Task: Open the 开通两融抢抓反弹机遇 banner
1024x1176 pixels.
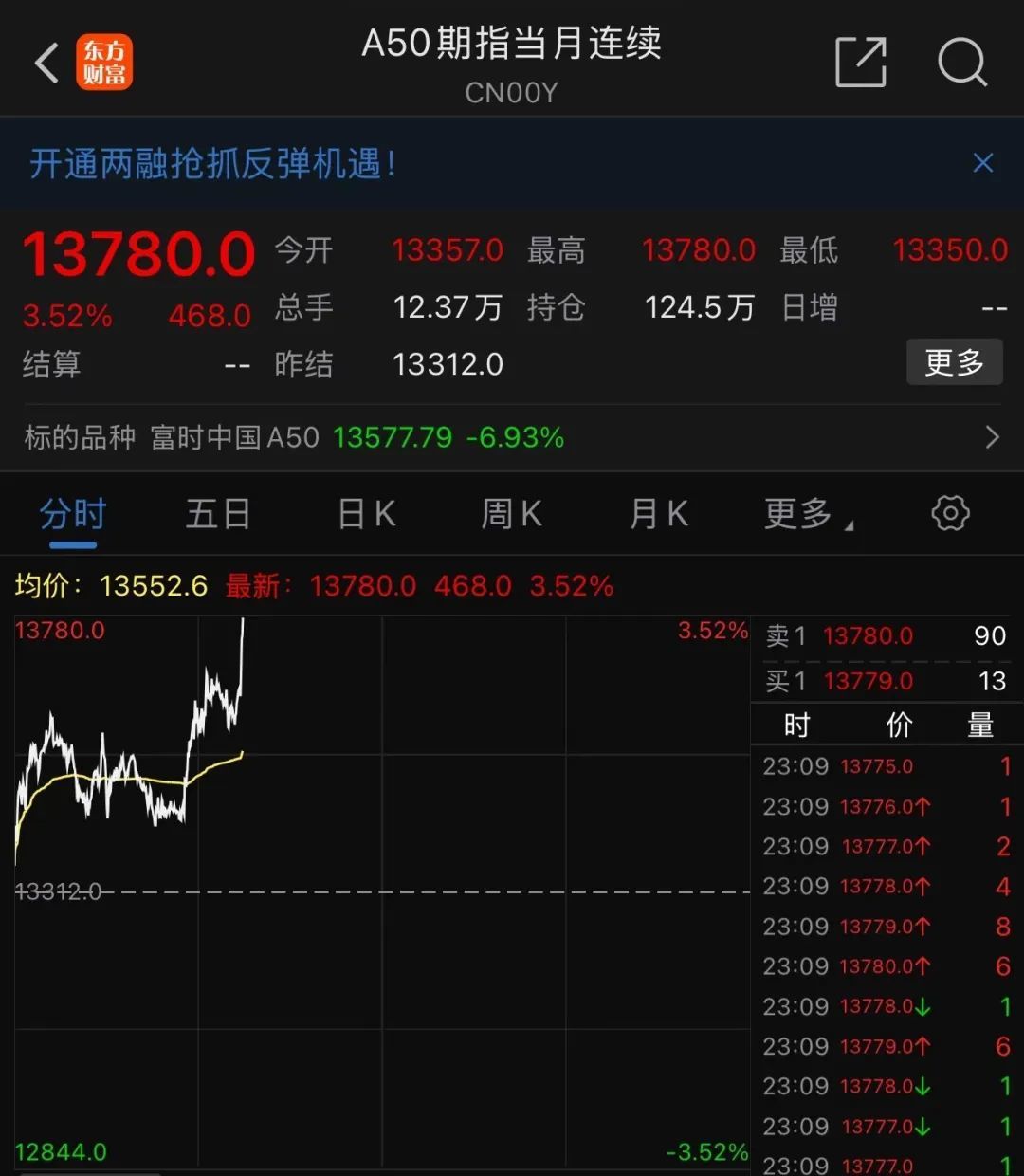Action: [213, 164]
